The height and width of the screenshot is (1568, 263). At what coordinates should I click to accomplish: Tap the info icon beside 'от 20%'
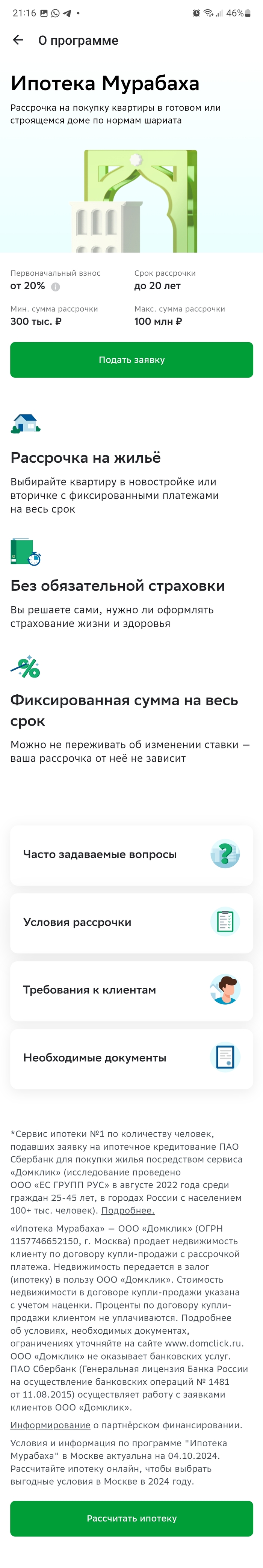coord(55,287)
